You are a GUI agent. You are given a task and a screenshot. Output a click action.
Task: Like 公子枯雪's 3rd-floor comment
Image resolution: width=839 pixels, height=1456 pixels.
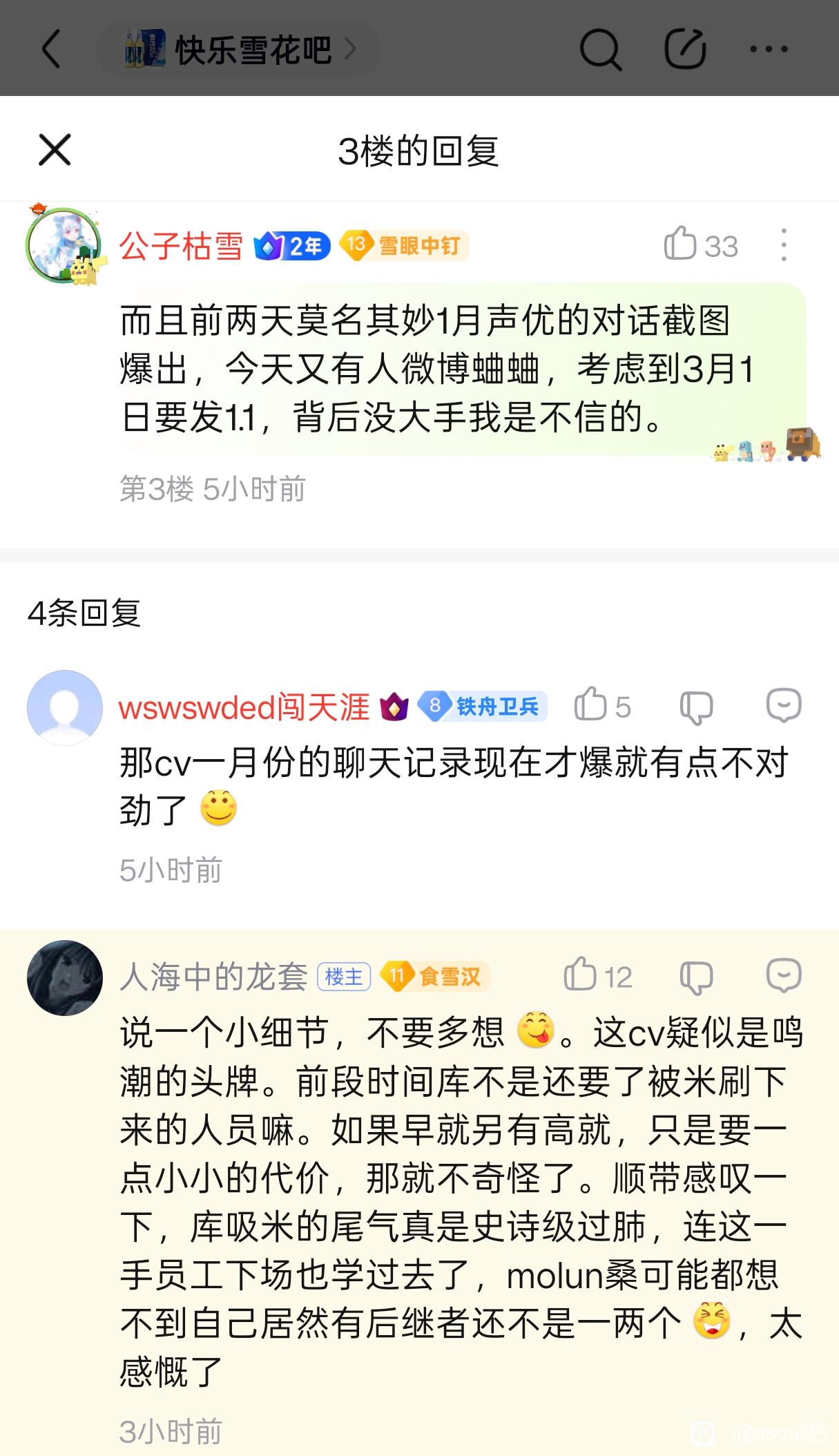pos(700,245)
